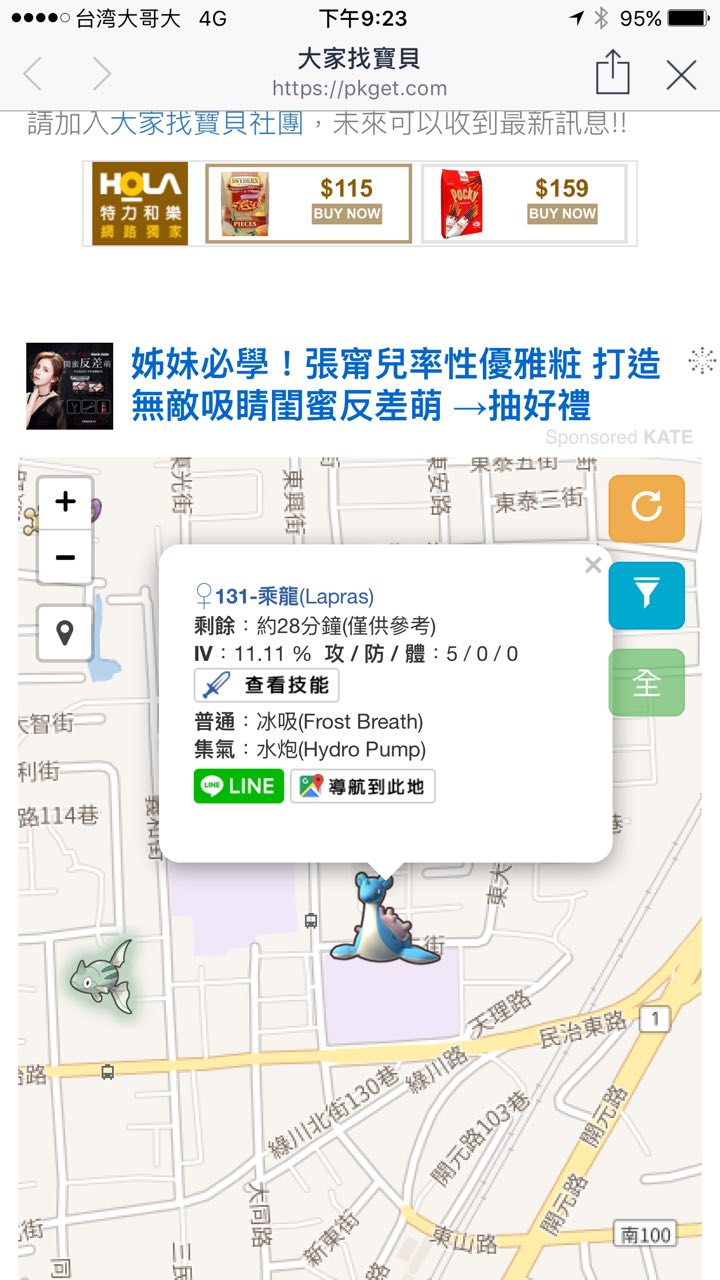Share this Lapras via LINE
This screenshot has height=1280, width=720.
(239, 786)
